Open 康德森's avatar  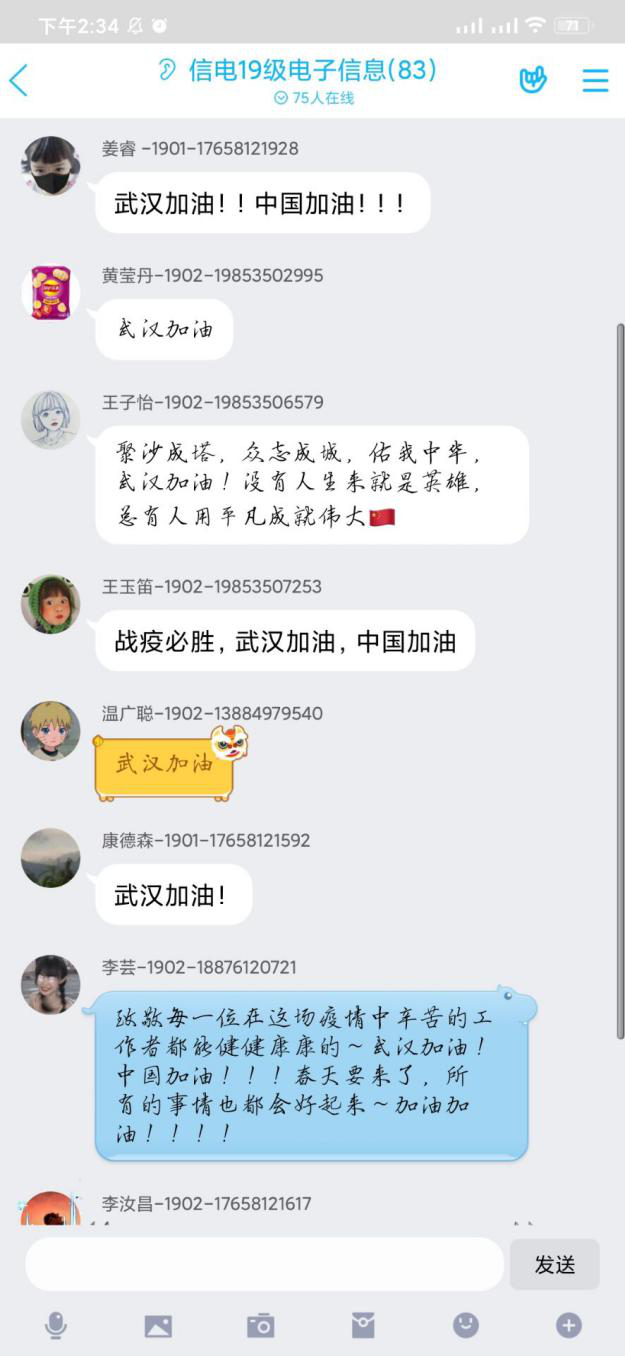pos(51,858)
